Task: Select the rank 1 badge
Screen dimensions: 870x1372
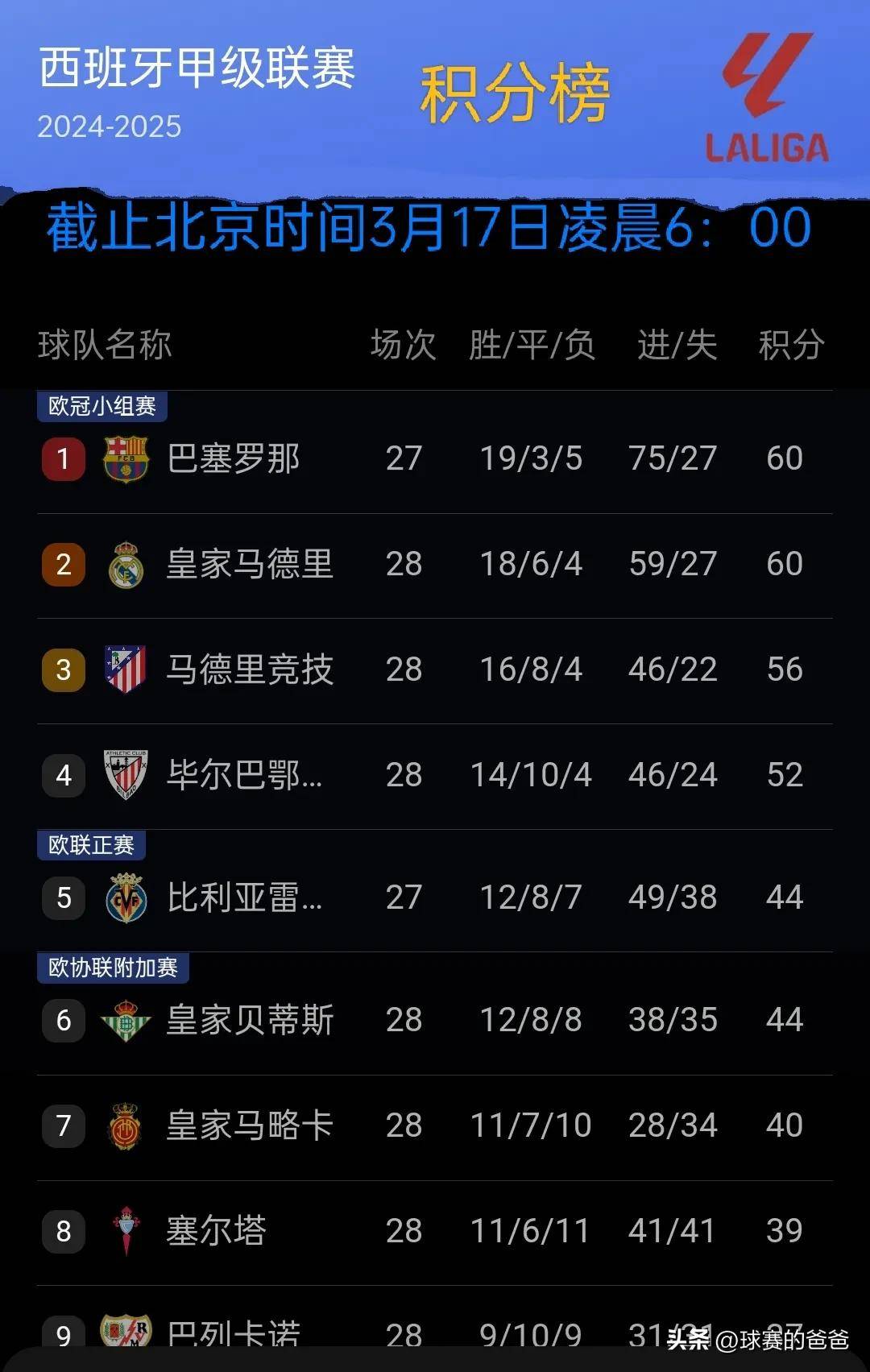Action: pos(63,458)
